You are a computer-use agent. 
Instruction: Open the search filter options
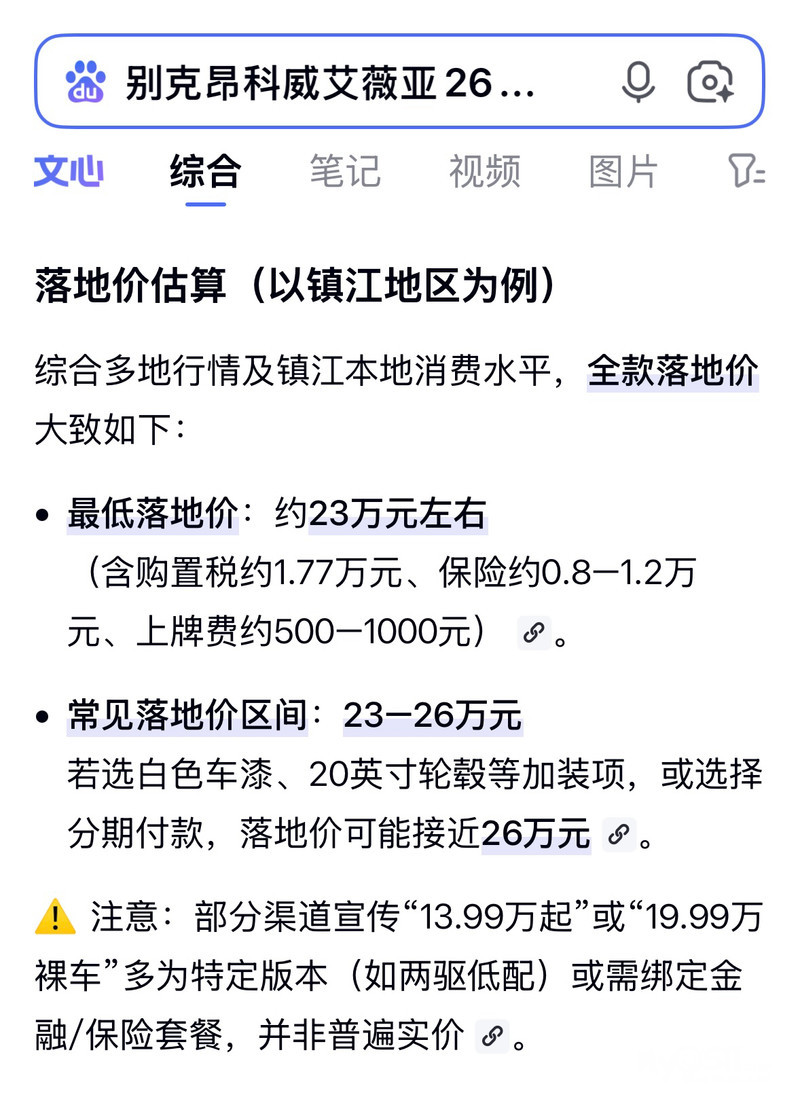click(745, 172)
